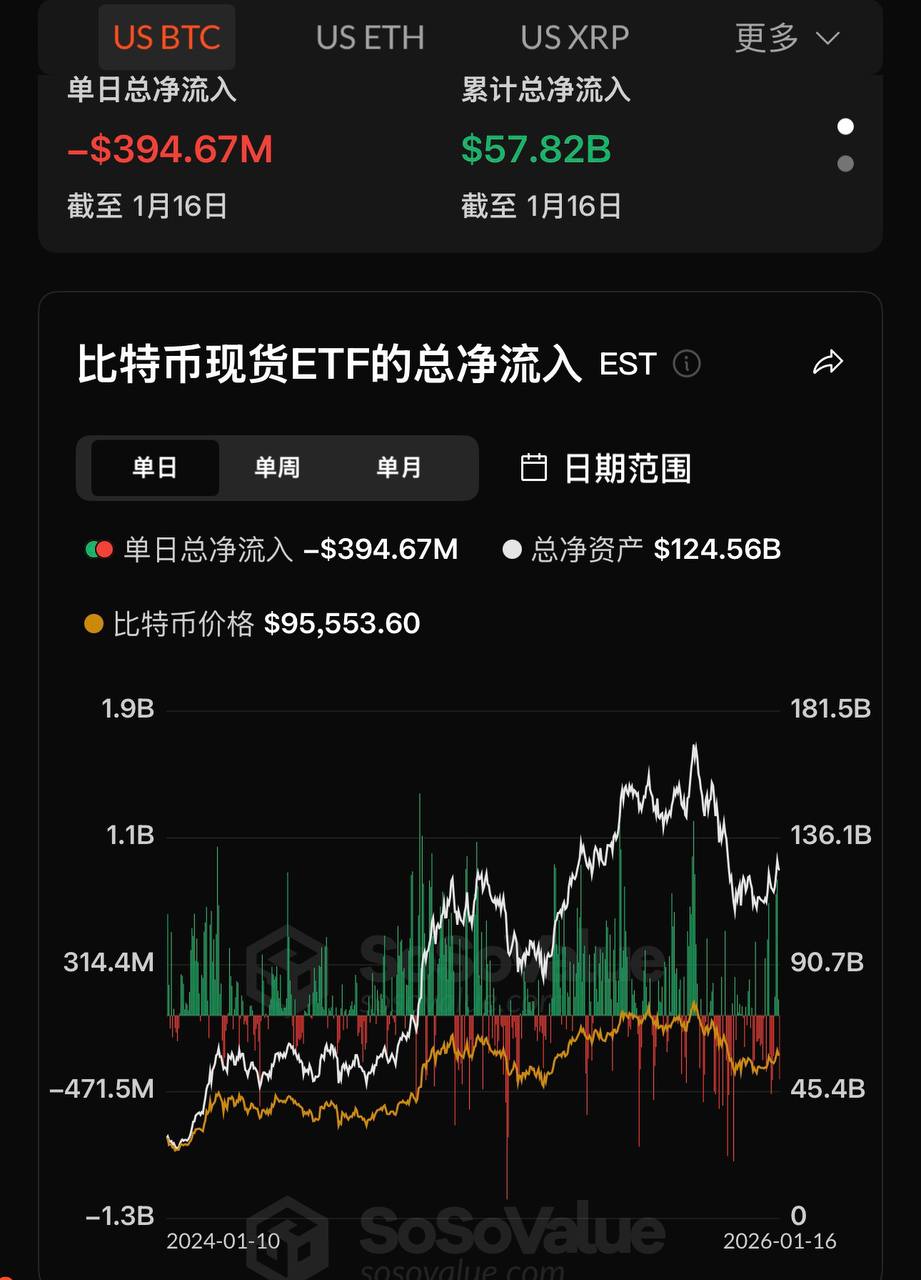Toggle the 单月 interval option
This screenshot has height=1280, width=921.
tap(400, 467)
